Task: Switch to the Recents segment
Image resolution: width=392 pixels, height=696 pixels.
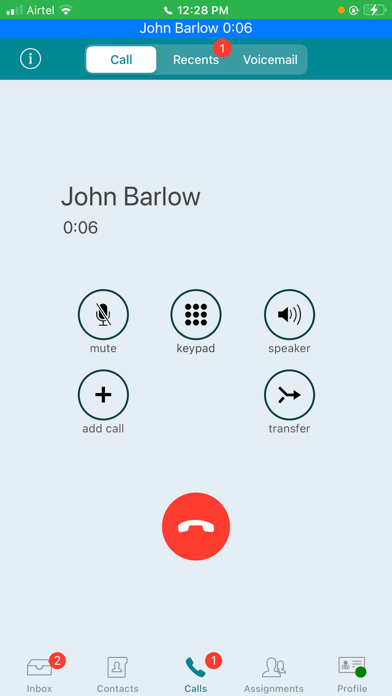Action: coord(196,60)
